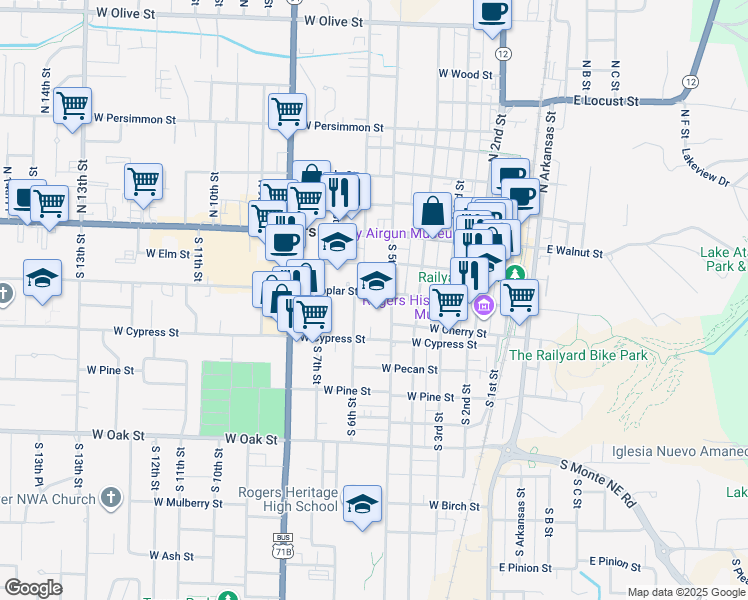
Task: Open the shopping cart marker by N 14th St
Action: pos(72,105)
